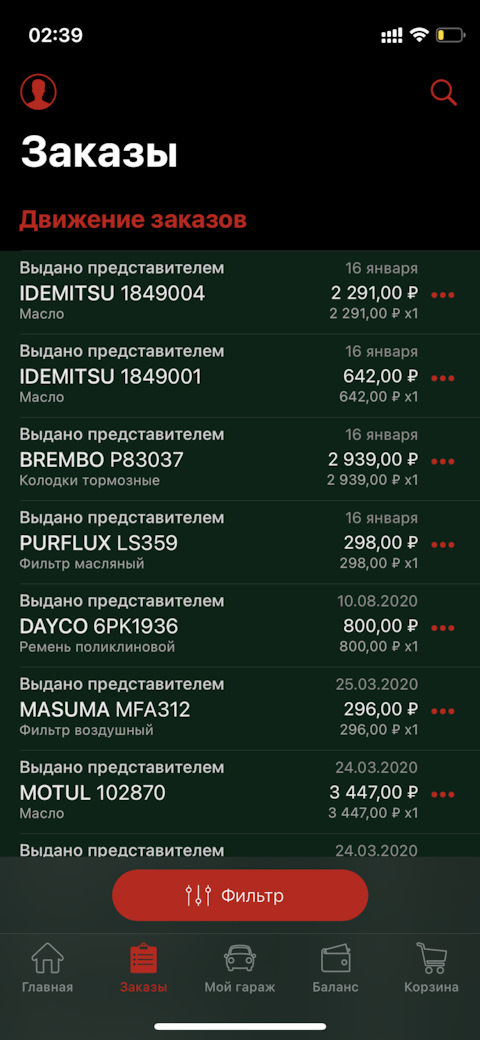
Task: Select the Заказы tab
Action: coord(143,968)
